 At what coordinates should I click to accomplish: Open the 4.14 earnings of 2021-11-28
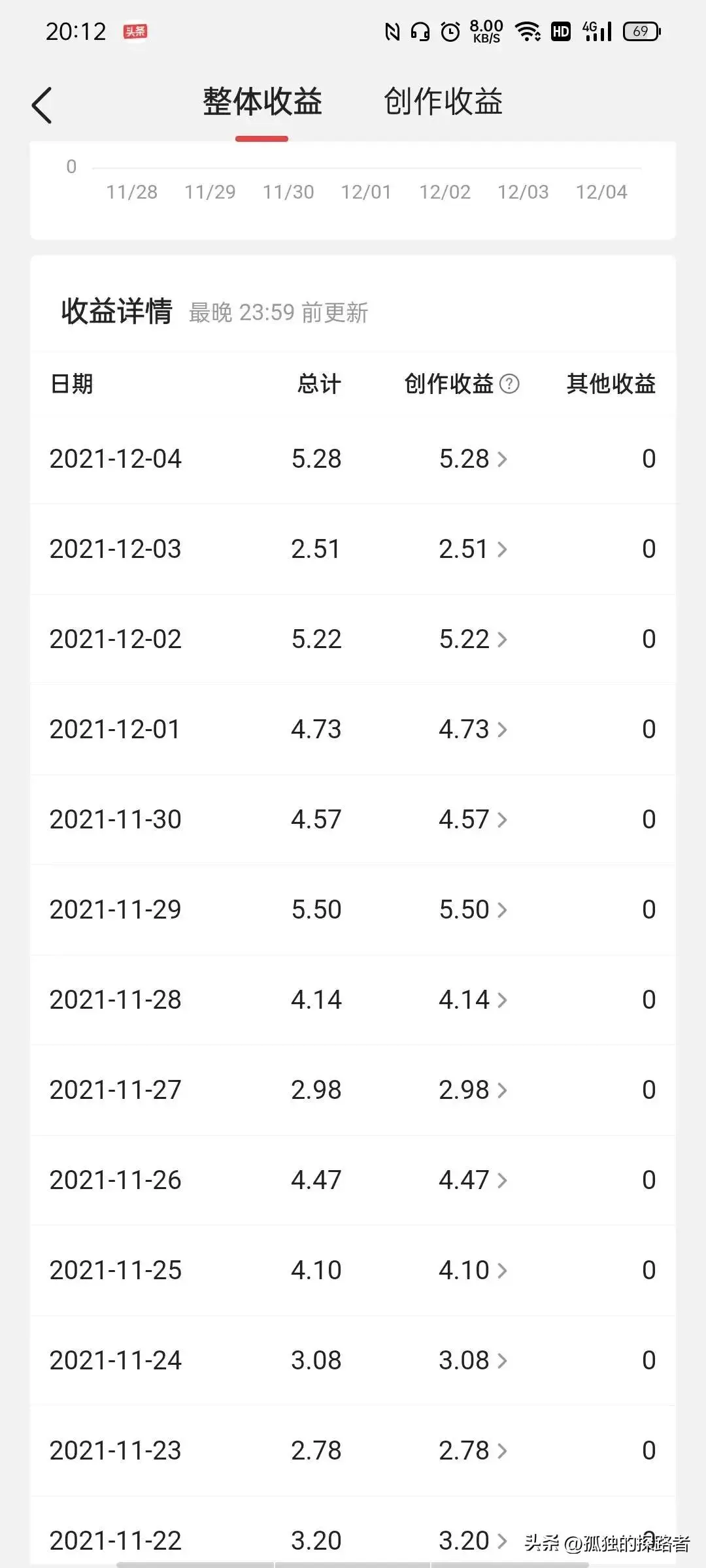[473, 1000]
